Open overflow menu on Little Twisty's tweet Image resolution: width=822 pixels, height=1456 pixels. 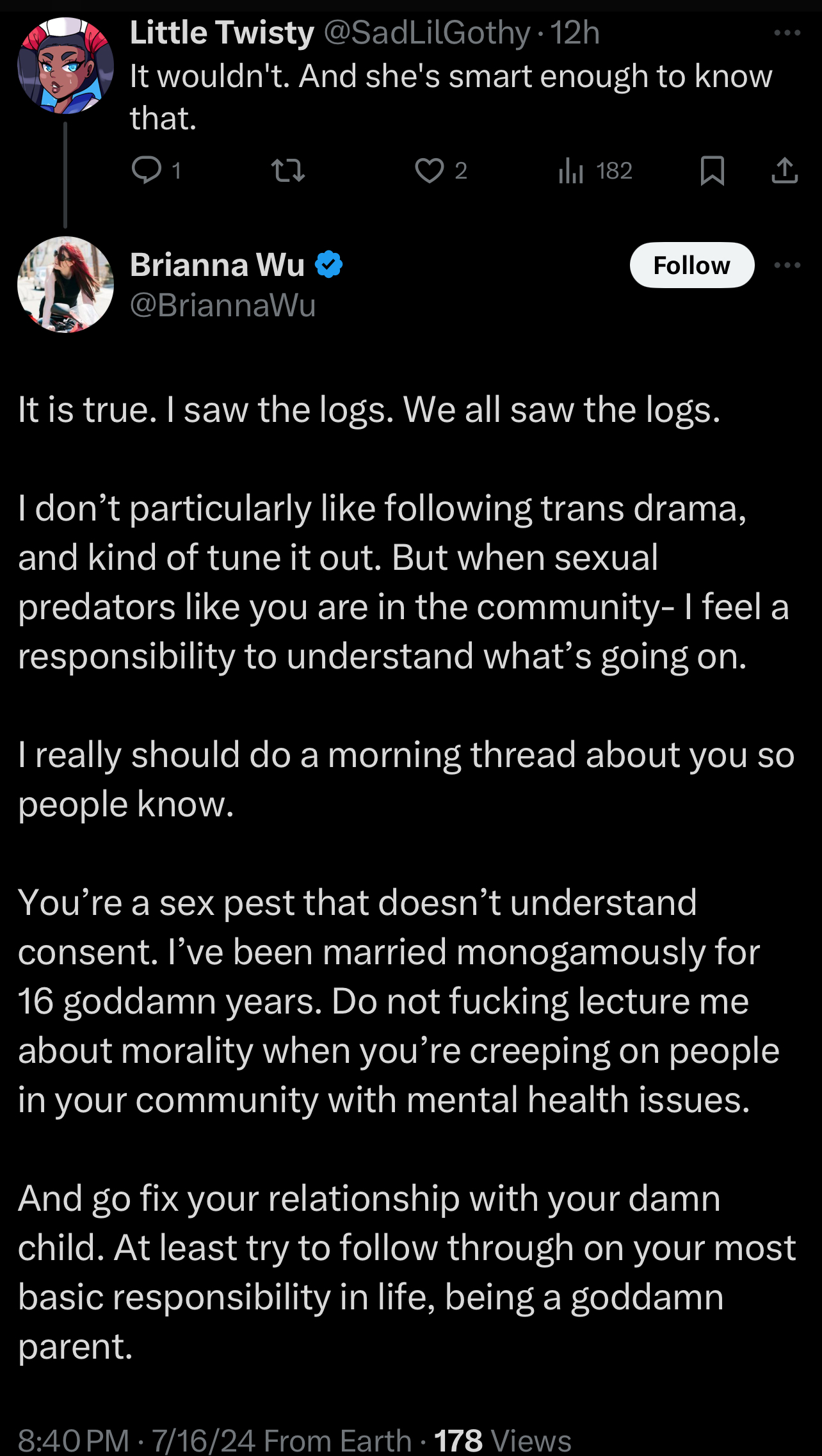[x=787, y=33]
